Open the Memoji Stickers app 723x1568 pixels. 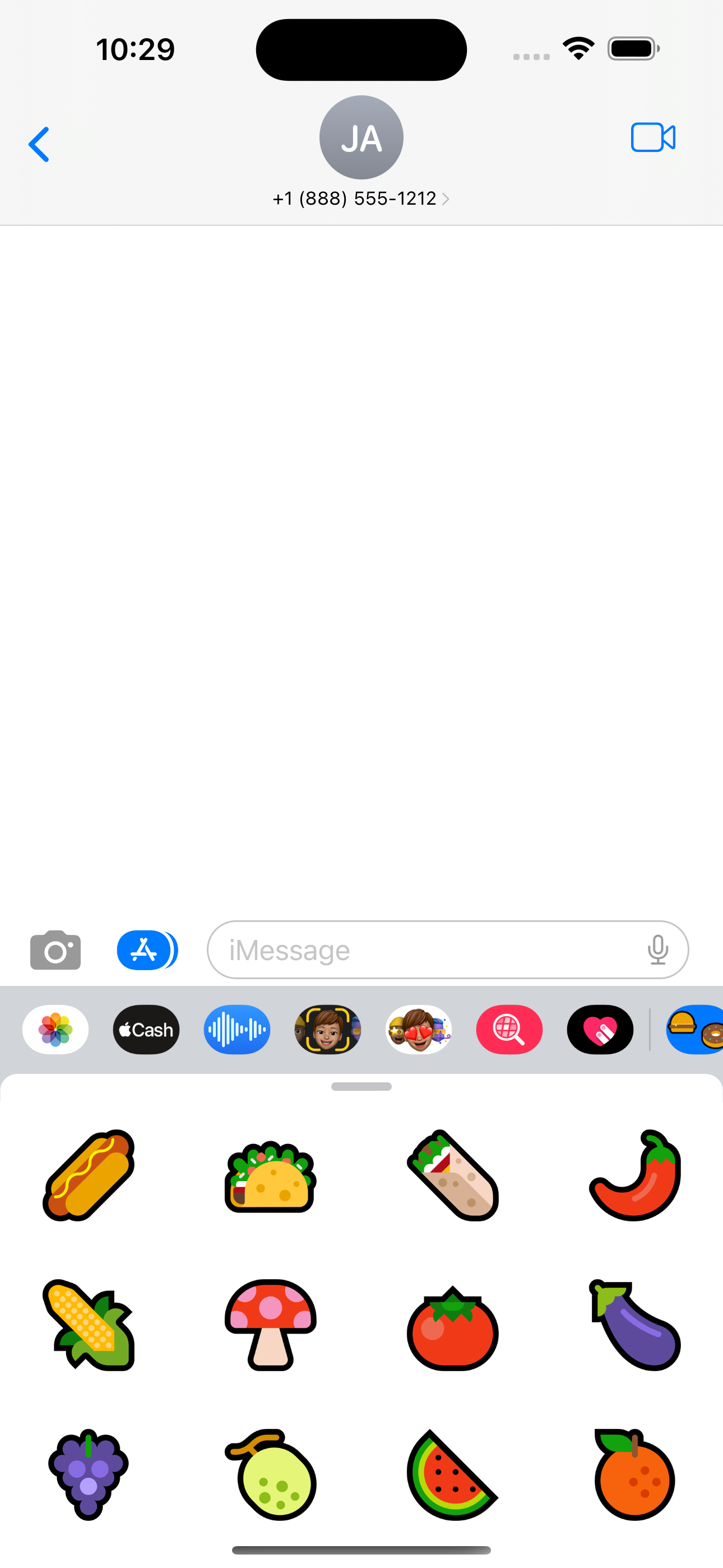tap(419, 1029)
